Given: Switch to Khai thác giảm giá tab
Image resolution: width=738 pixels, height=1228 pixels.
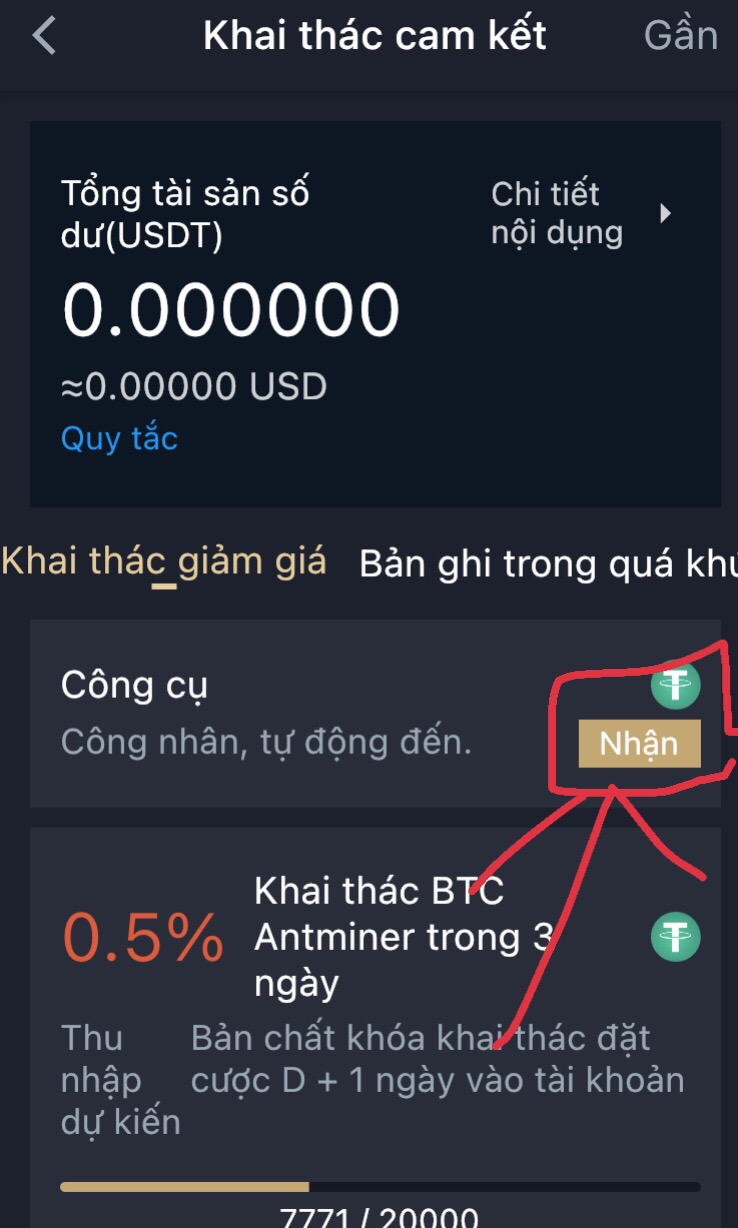Looking at the screenshot, I should click(x=164, y=563).
